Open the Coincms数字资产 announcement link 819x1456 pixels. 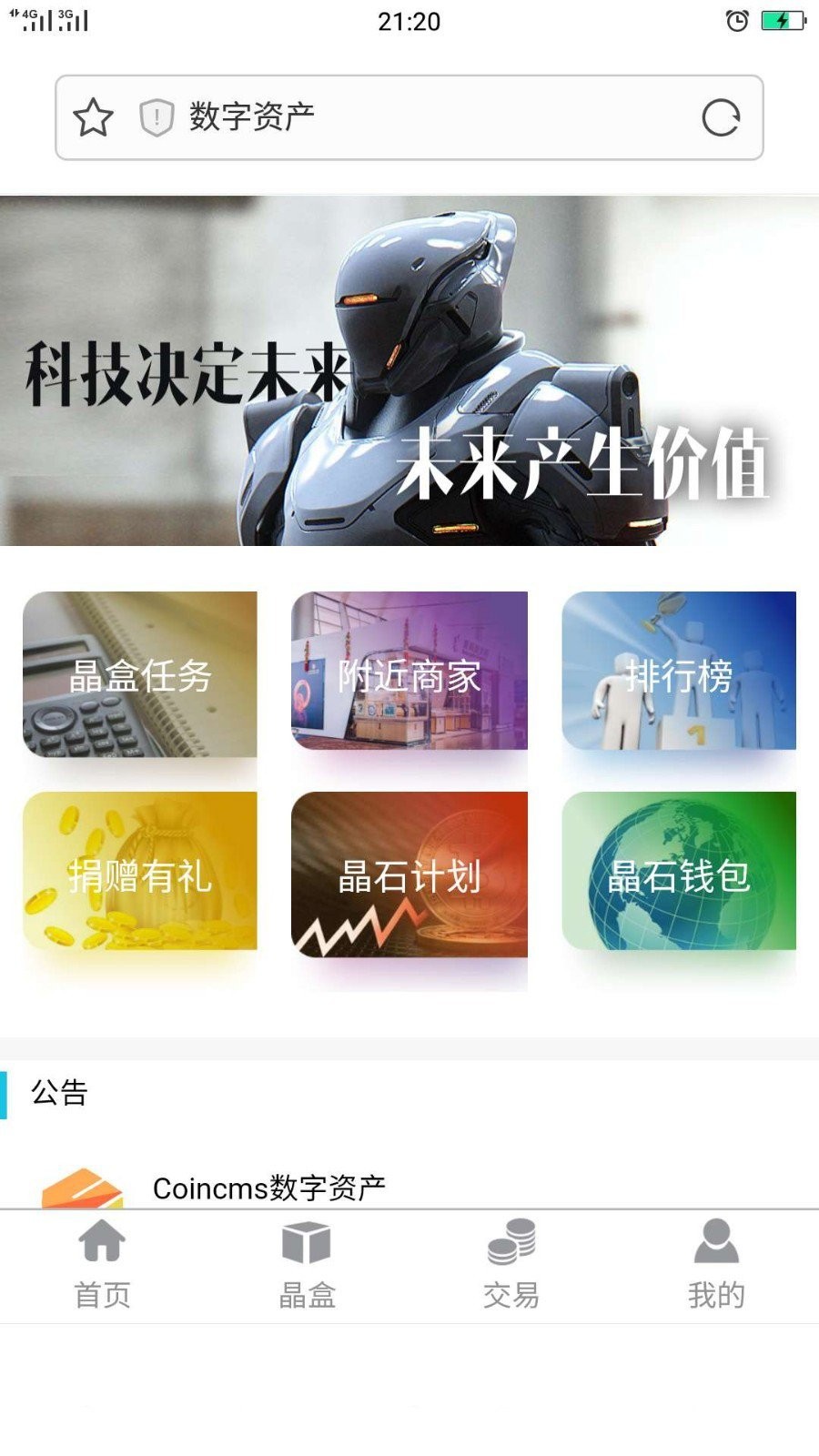271,1188
